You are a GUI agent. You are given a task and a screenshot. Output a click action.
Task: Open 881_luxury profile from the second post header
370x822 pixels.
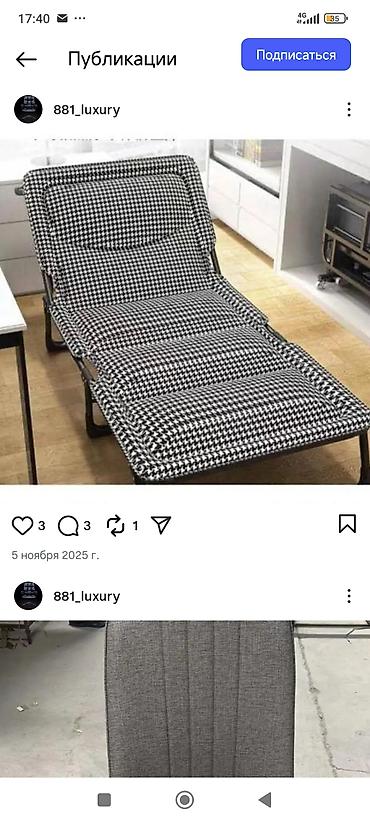86,596
